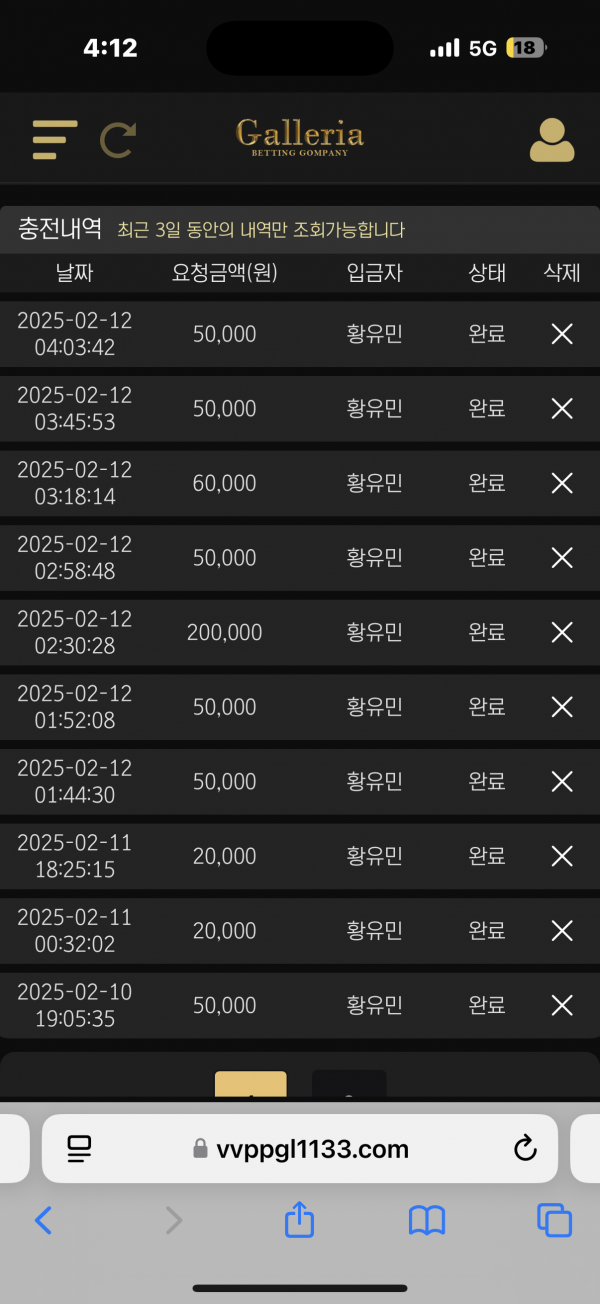Reload the page from Safari address bar
Viewport: 600px width, 1304px height.
525,1149
